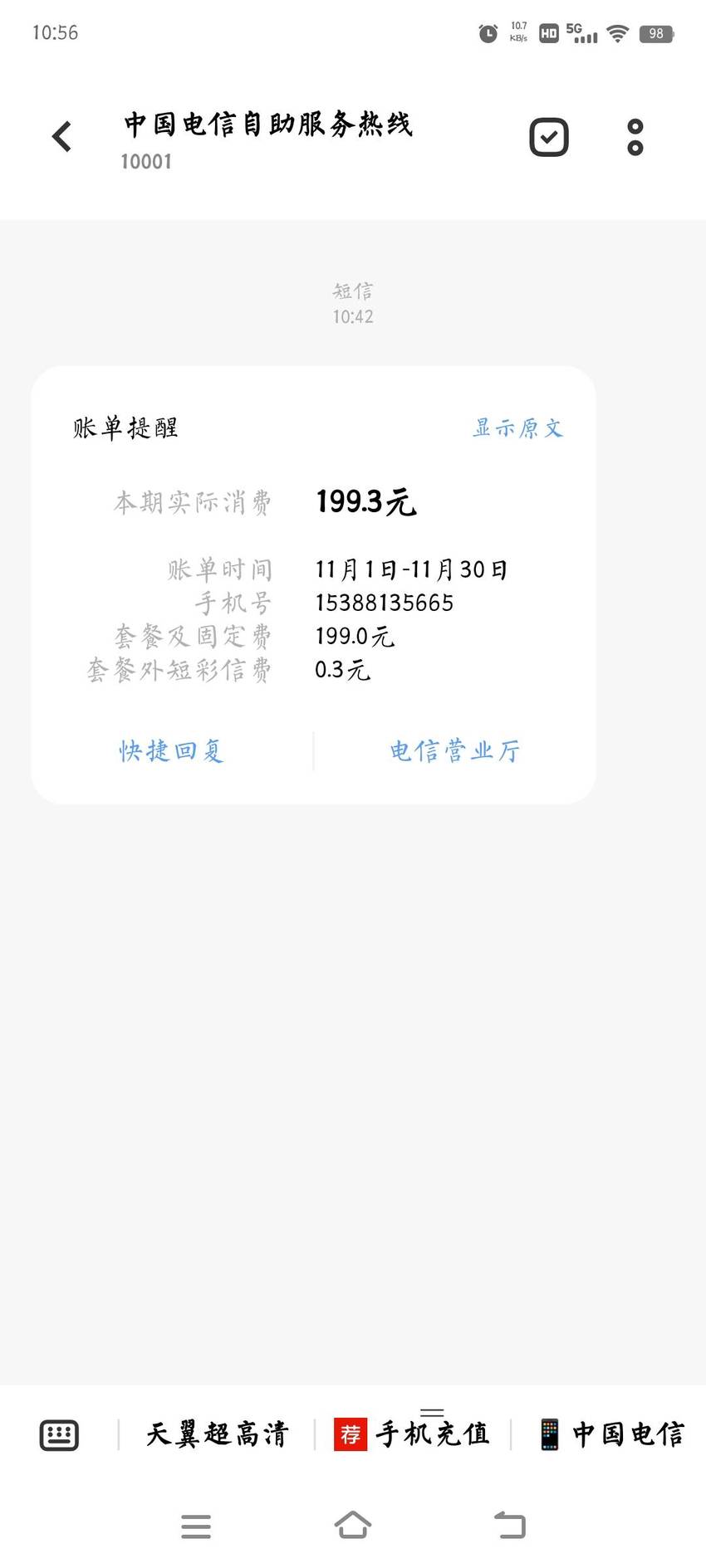706x1568 pixels.
Task: Go to the system home screen
Action: (x=353, y=1525)
